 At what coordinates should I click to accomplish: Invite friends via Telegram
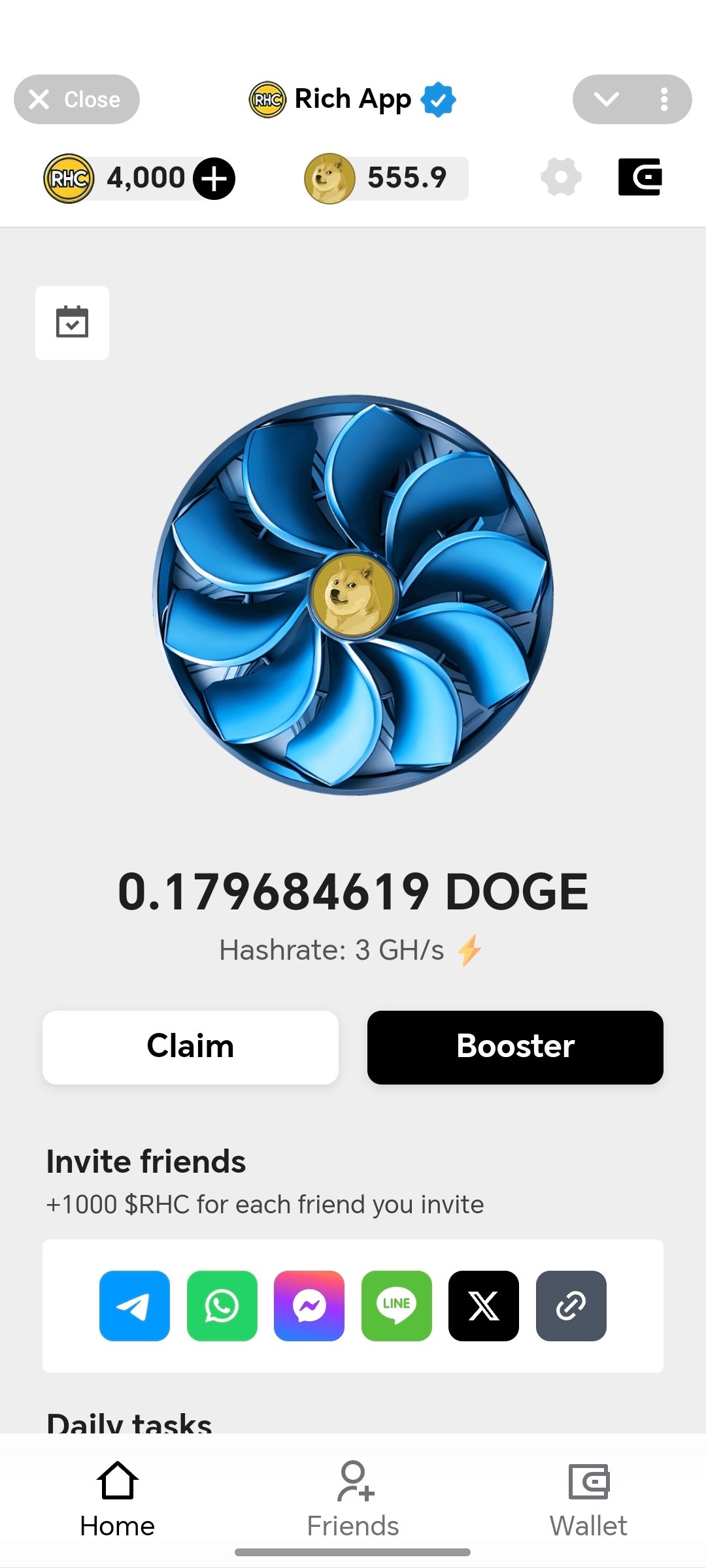[x=135, y=1305]
